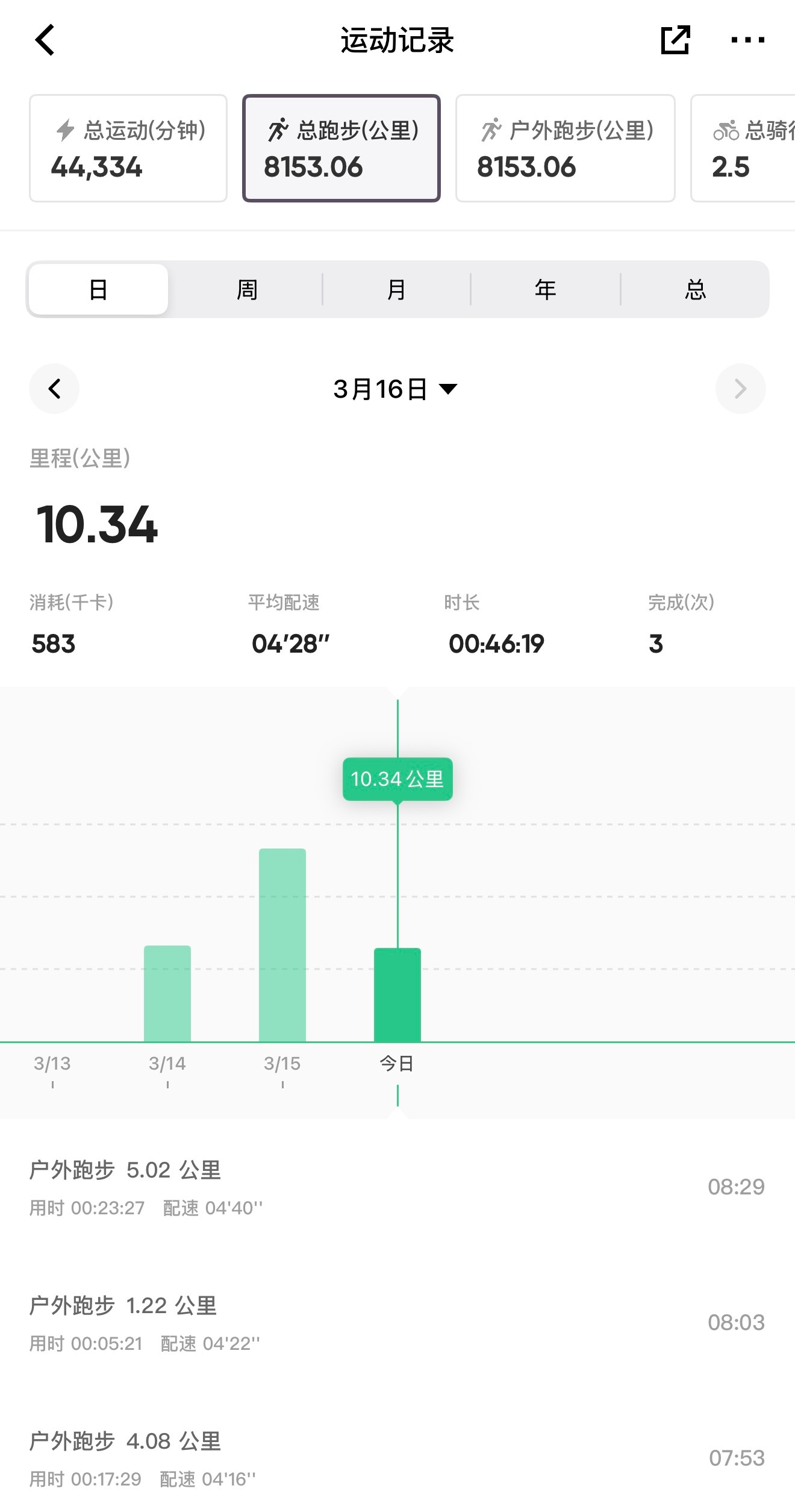The height and width of the screenshot is (1512, 795).
Task: Open the share icon at top right
Action: tap(675, 40)
